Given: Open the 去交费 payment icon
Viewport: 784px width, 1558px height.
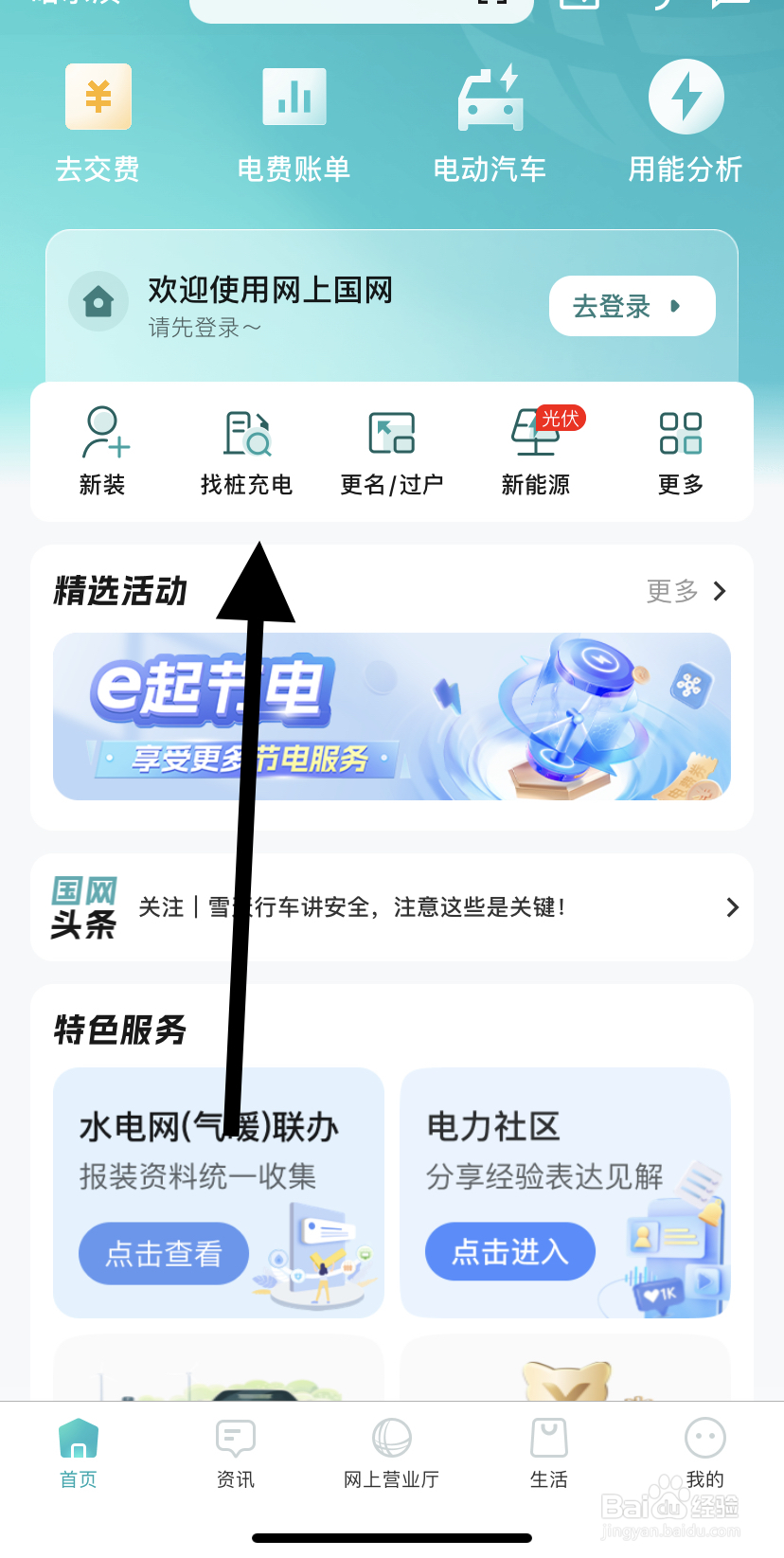Looking at the screenshot, I should (98, 114).
